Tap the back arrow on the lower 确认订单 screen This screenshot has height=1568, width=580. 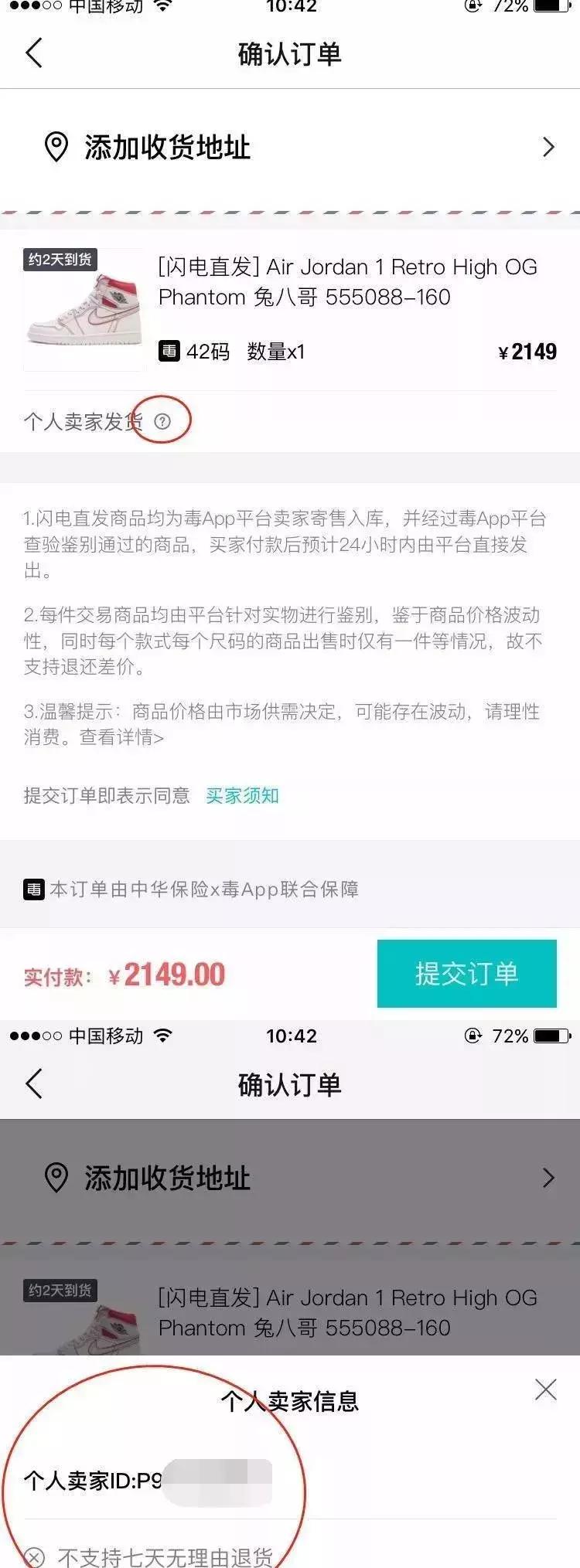tap(32, 1083)
